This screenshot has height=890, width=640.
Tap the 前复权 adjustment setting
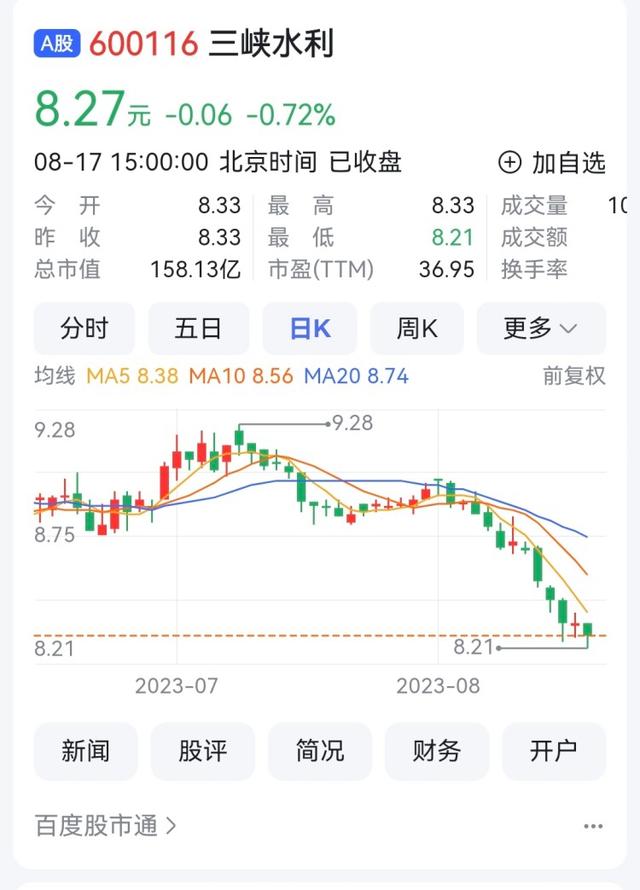coord(574,376)
